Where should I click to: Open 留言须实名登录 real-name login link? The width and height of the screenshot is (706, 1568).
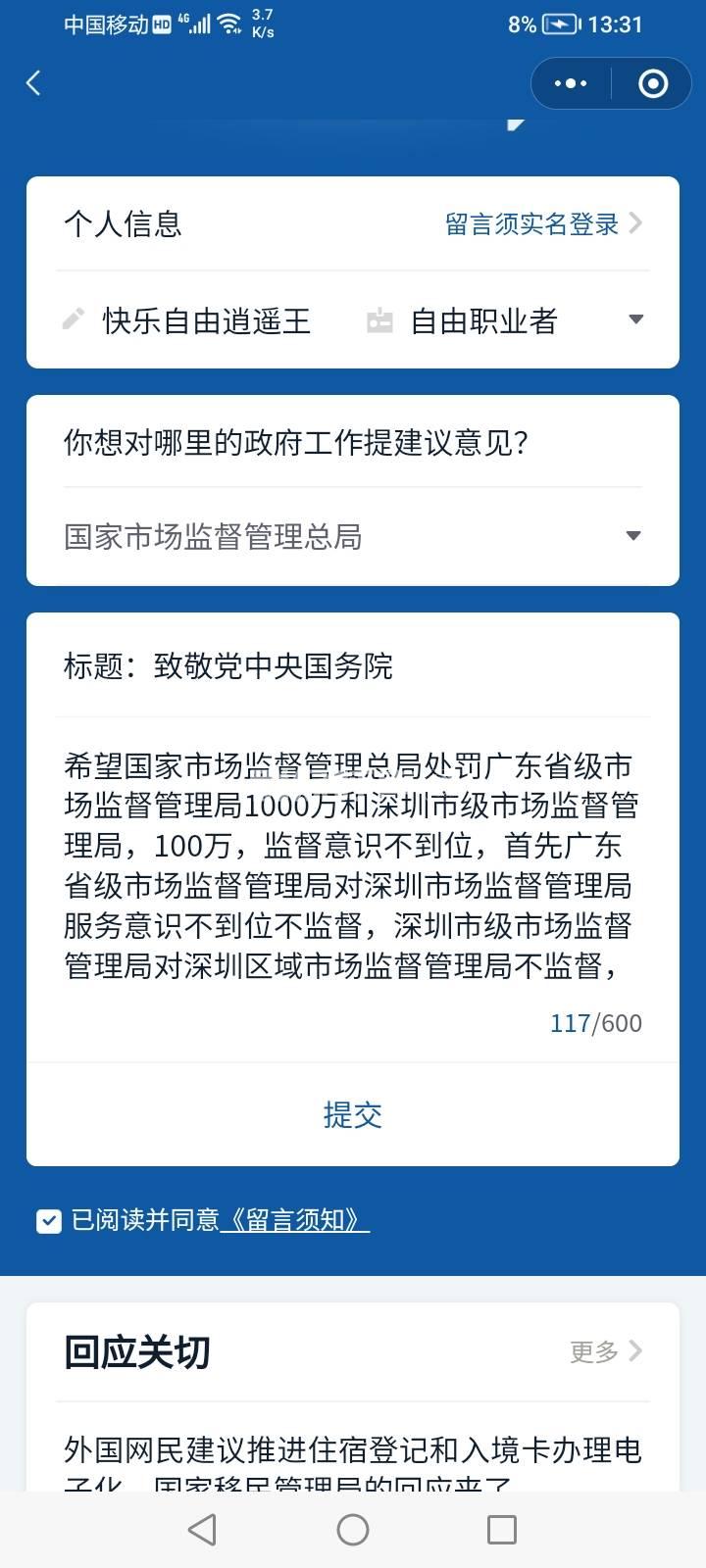(543, 224)
